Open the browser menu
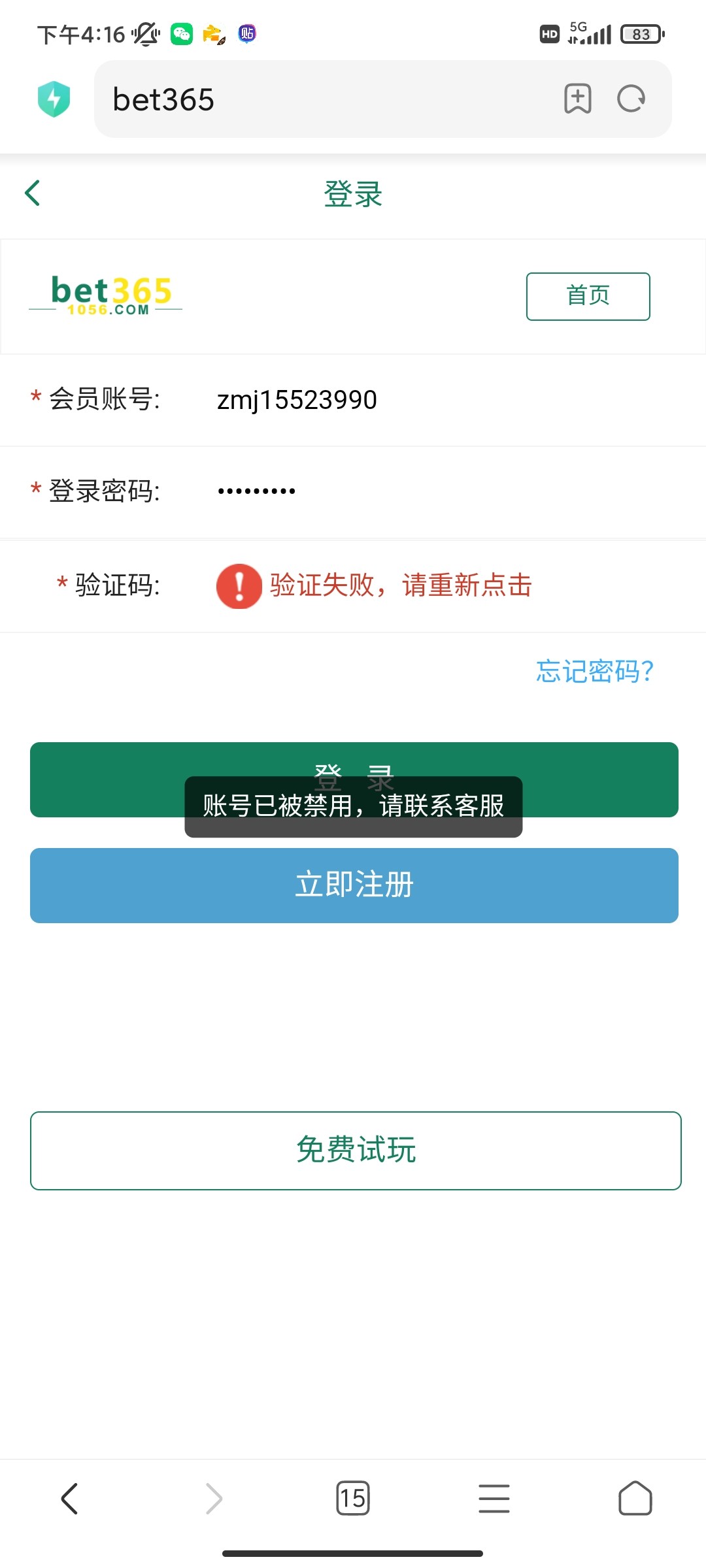706x1568 pixels. 494,1498
